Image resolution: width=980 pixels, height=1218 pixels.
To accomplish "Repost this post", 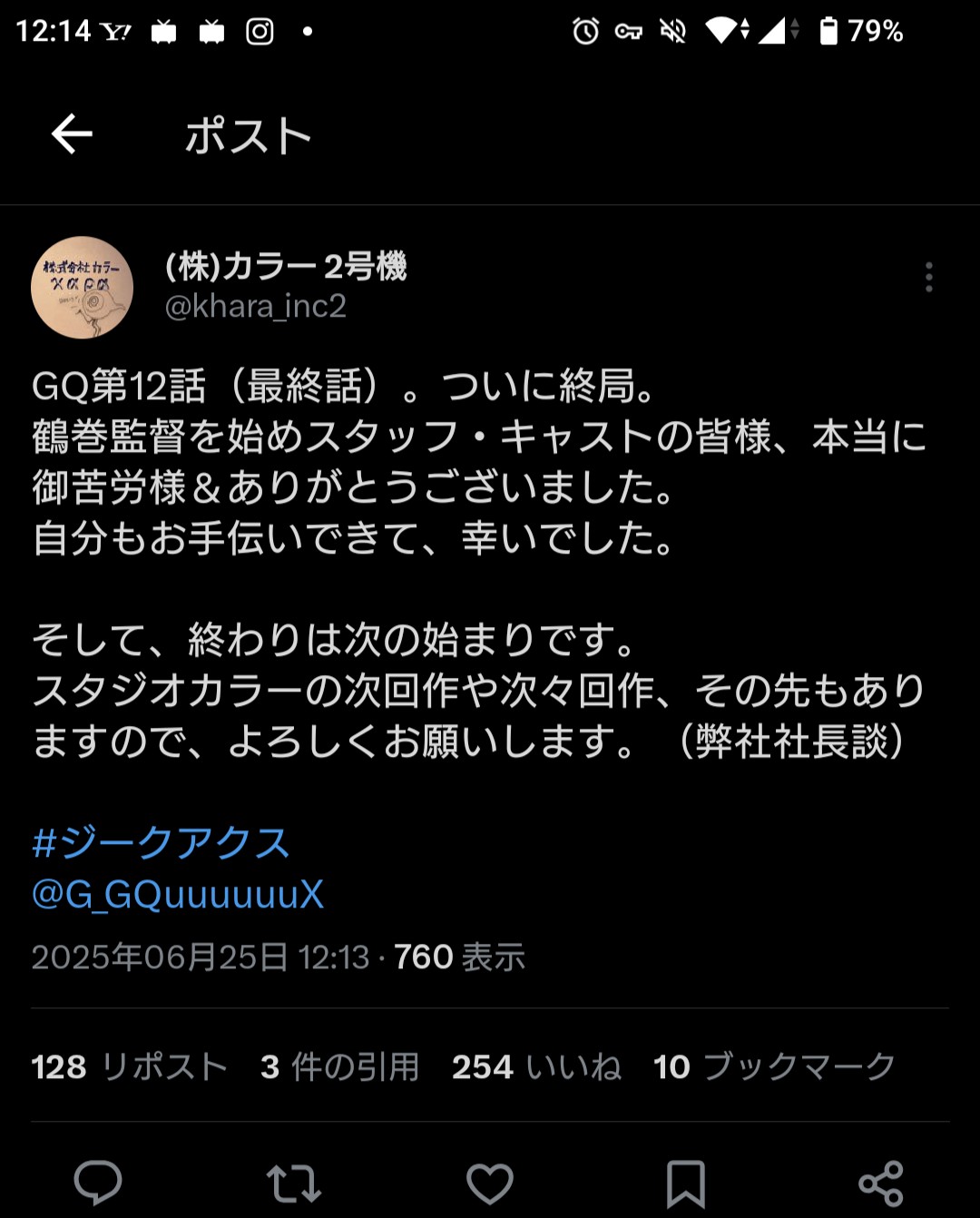I will [x=294, y=1183].
